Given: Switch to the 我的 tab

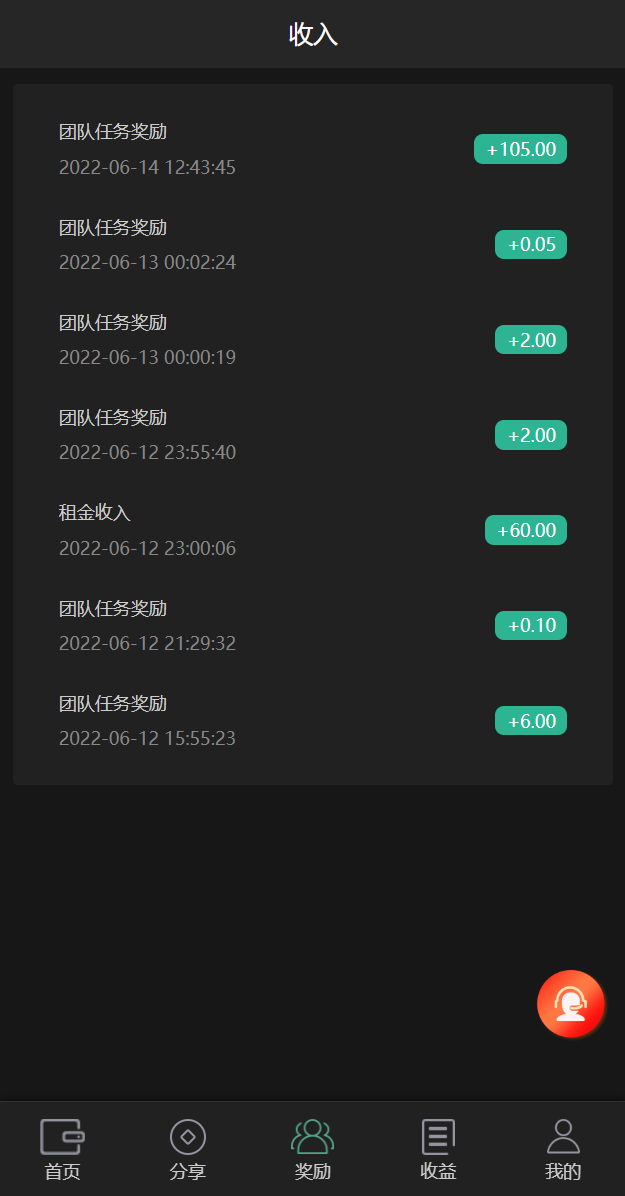Looking at the screenshot, I should tap(563, 1149).
